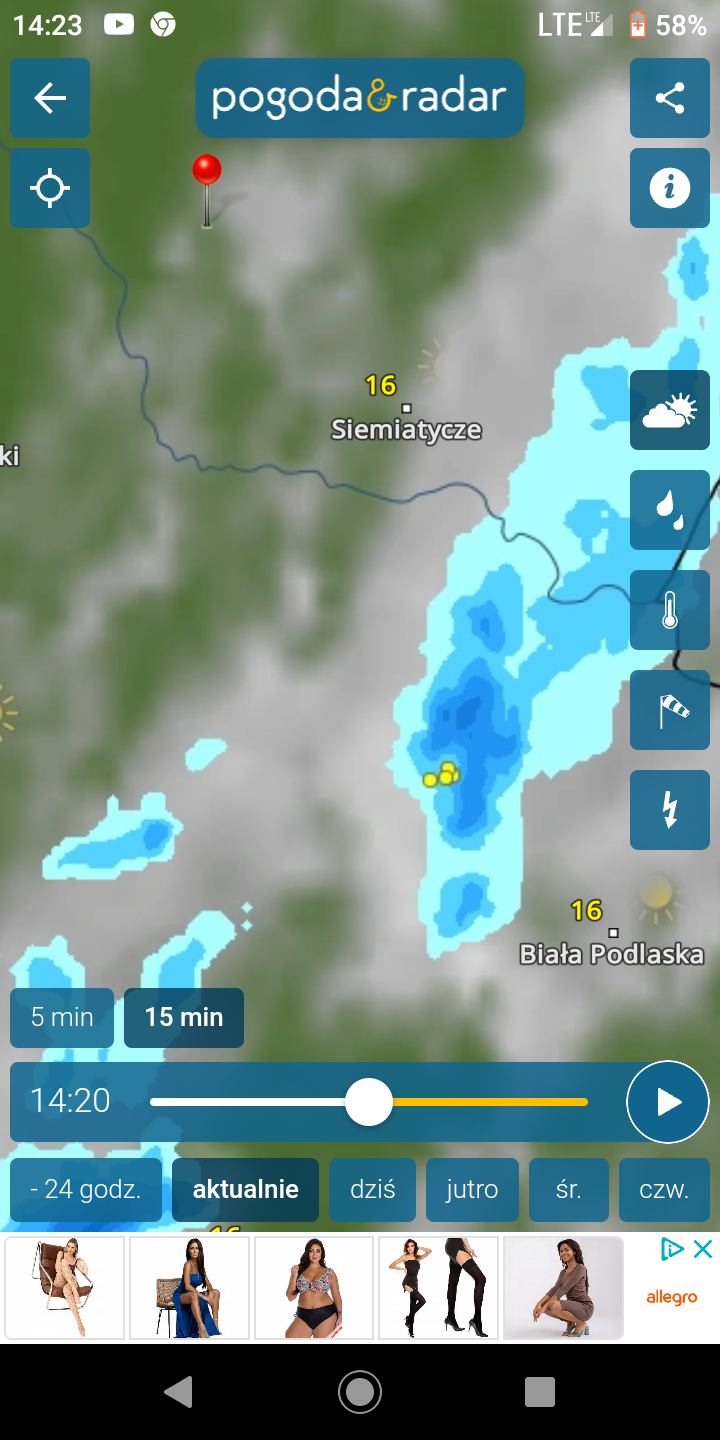Go back using the arrow button
720x1440 pixels.
click(50, 98)
